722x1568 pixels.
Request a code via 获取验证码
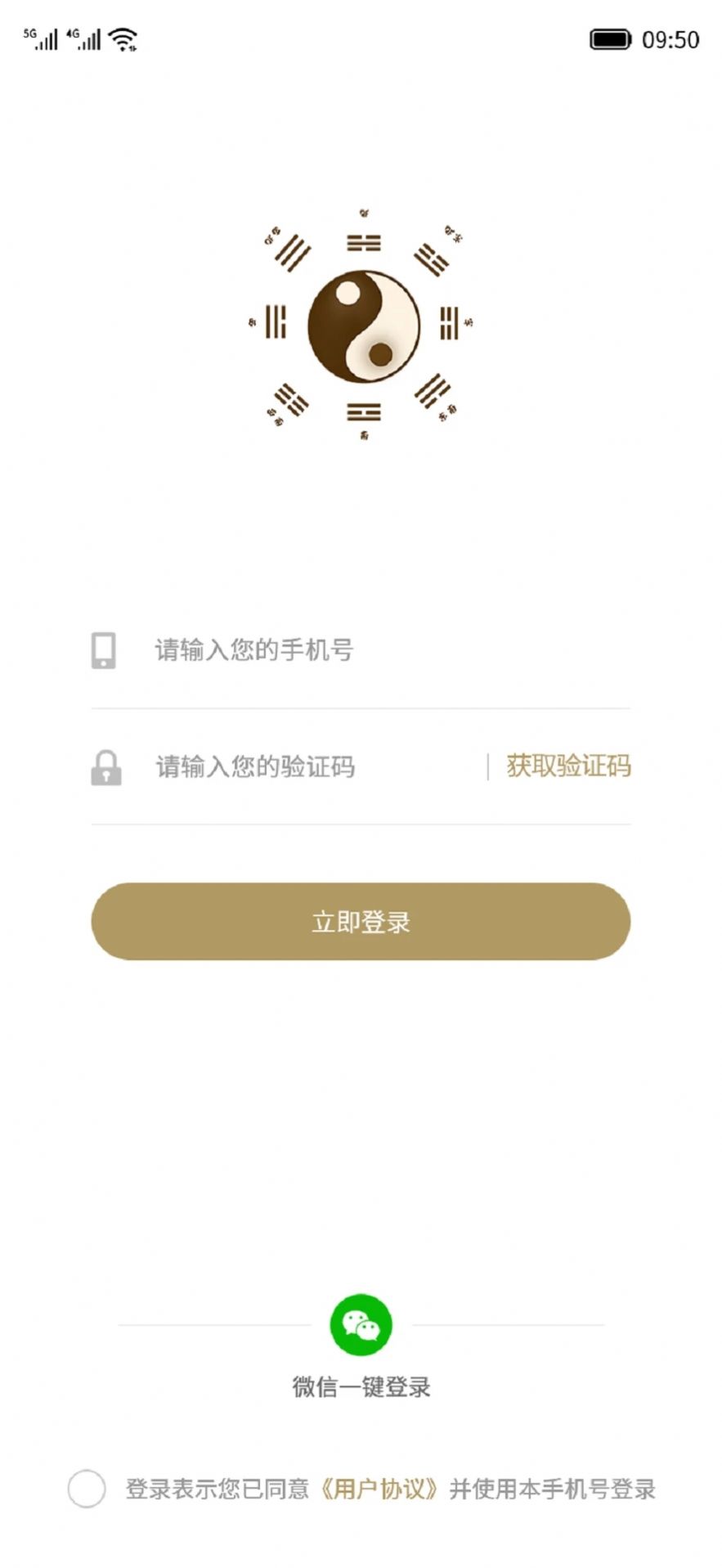tap(568, 766)
